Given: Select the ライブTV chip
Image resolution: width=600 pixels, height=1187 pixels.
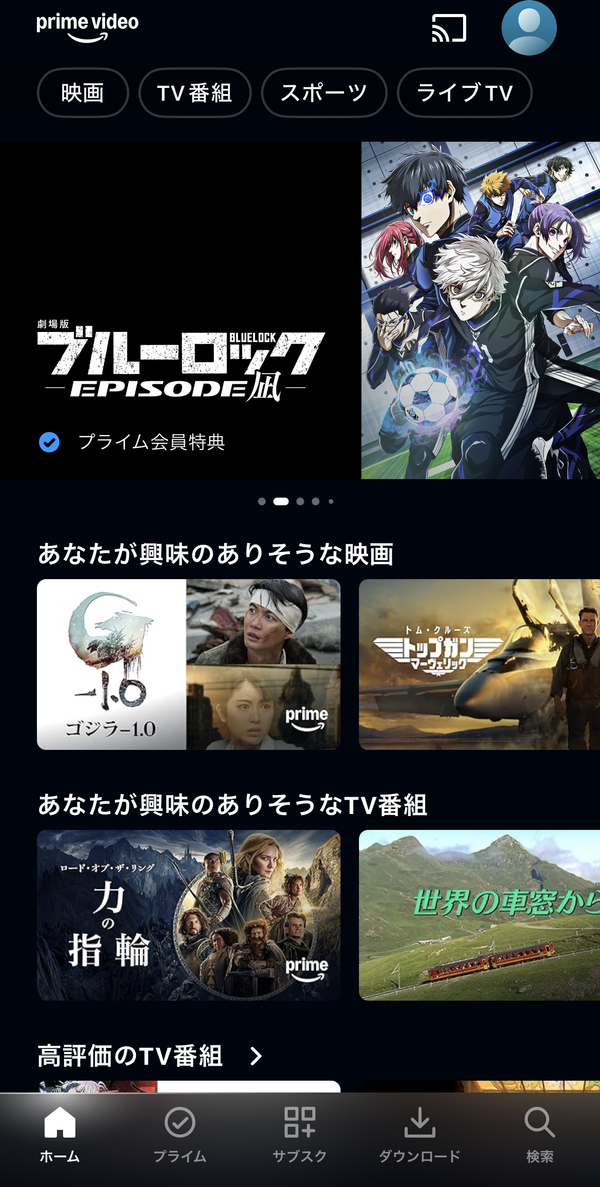Looking at the screenshot, I should tap(465, 92).
